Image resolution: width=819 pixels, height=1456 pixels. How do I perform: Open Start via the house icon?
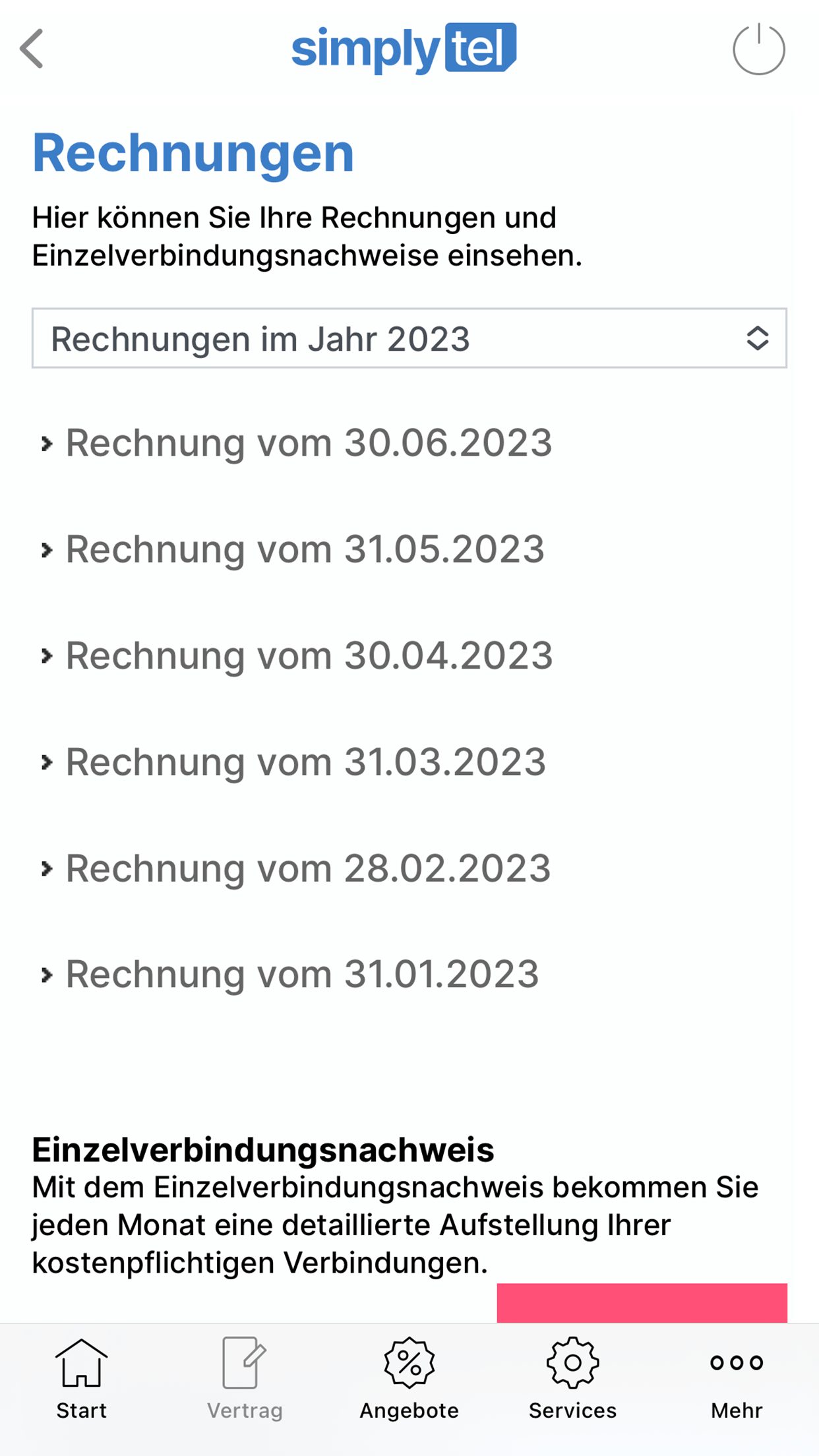[x=81, y=1359]
